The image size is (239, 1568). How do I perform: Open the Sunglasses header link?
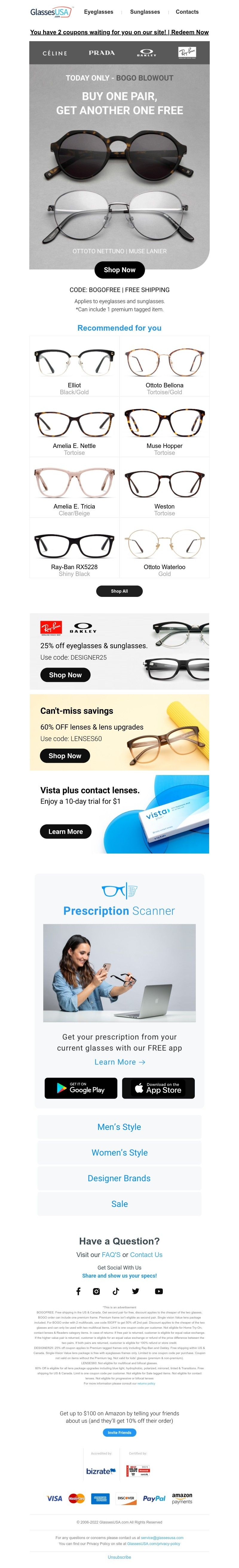click(145, 12)
